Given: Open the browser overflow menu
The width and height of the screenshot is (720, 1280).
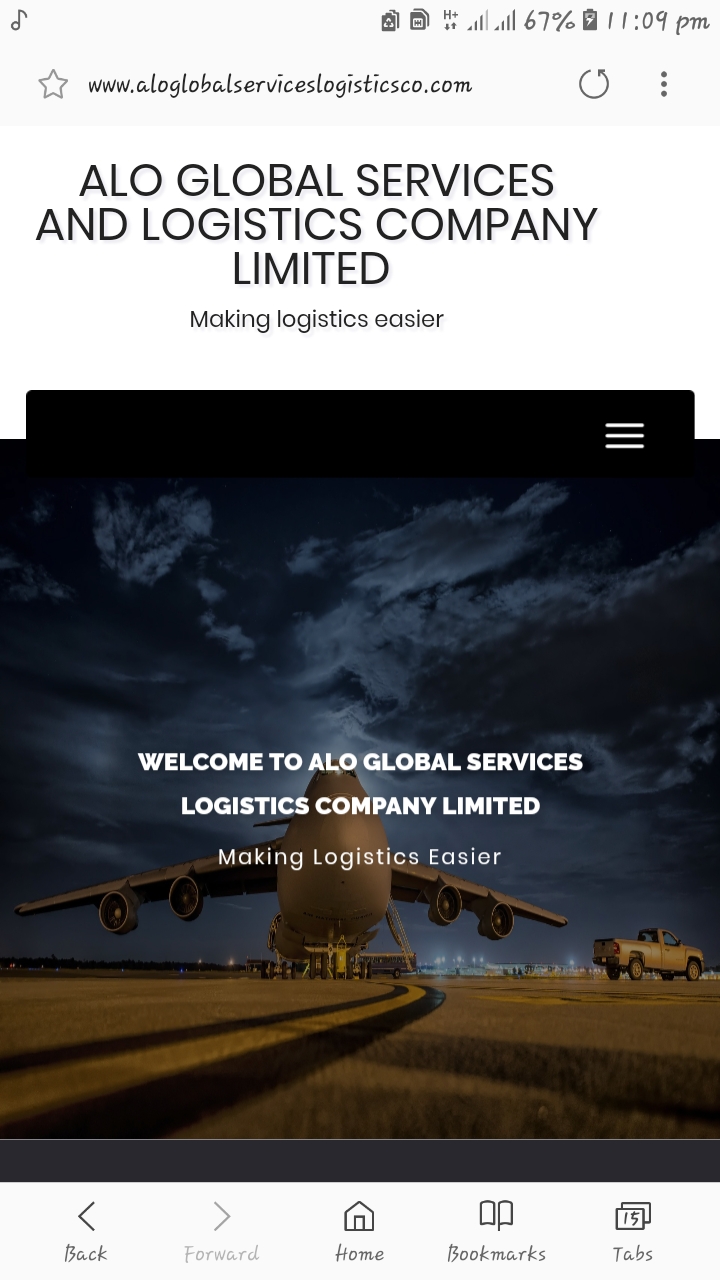Looking at the screenshot, I should [663, 84].
